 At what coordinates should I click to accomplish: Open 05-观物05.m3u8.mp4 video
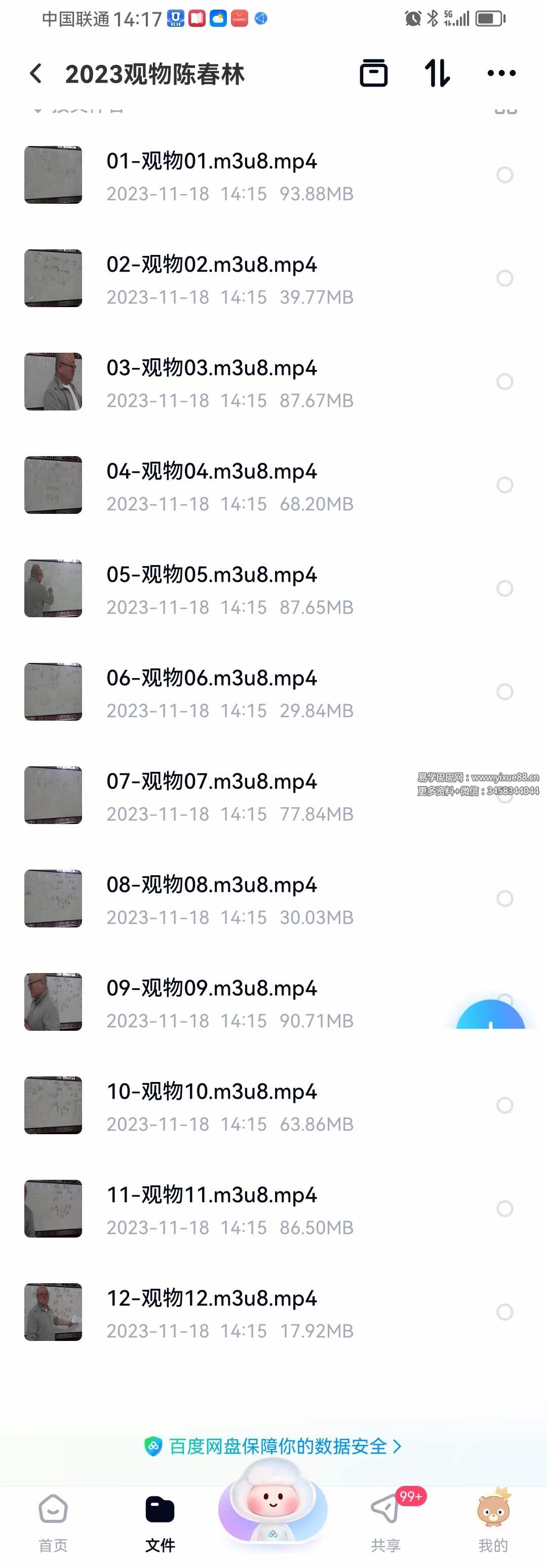point(211,575)
